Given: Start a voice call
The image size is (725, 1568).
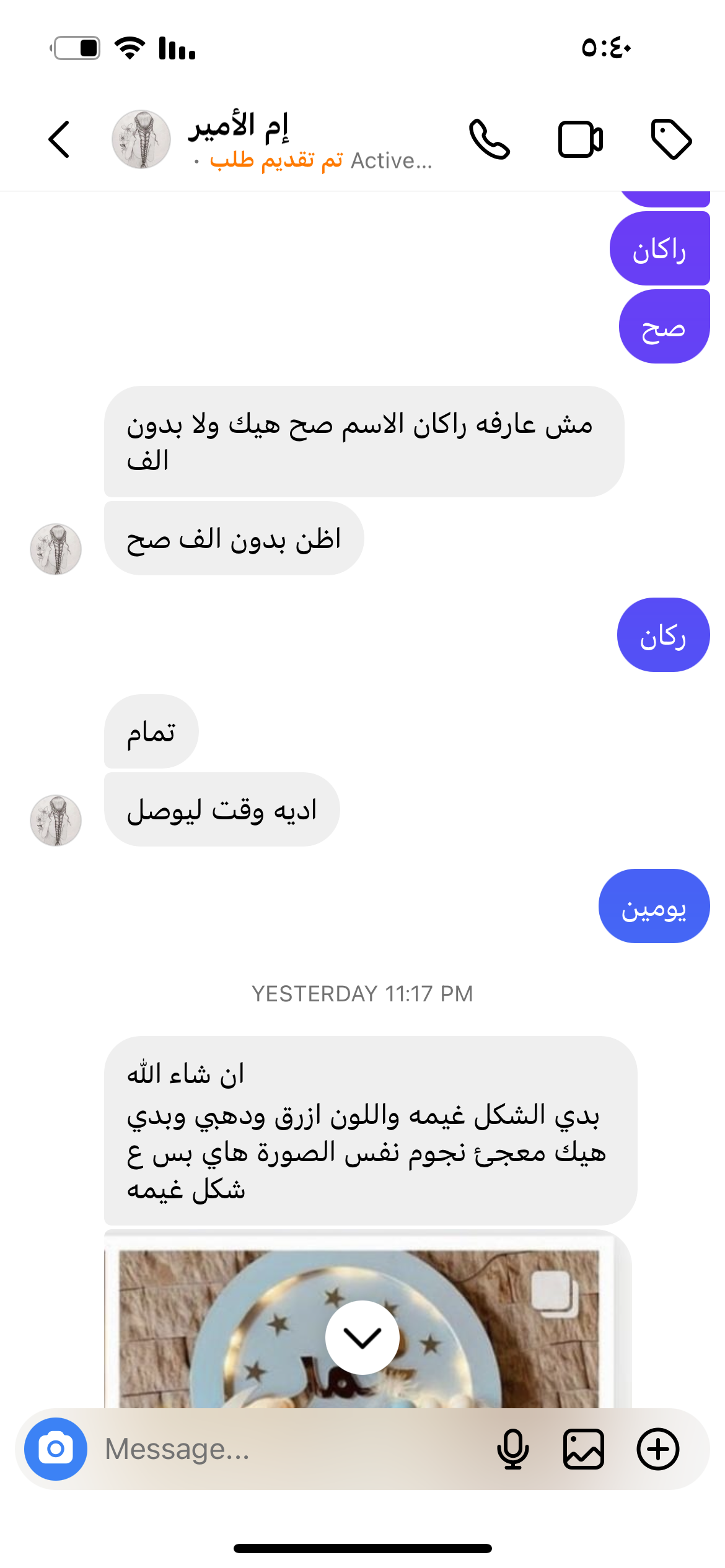Looking at the screenshot, I should click(x=489, y=139).
